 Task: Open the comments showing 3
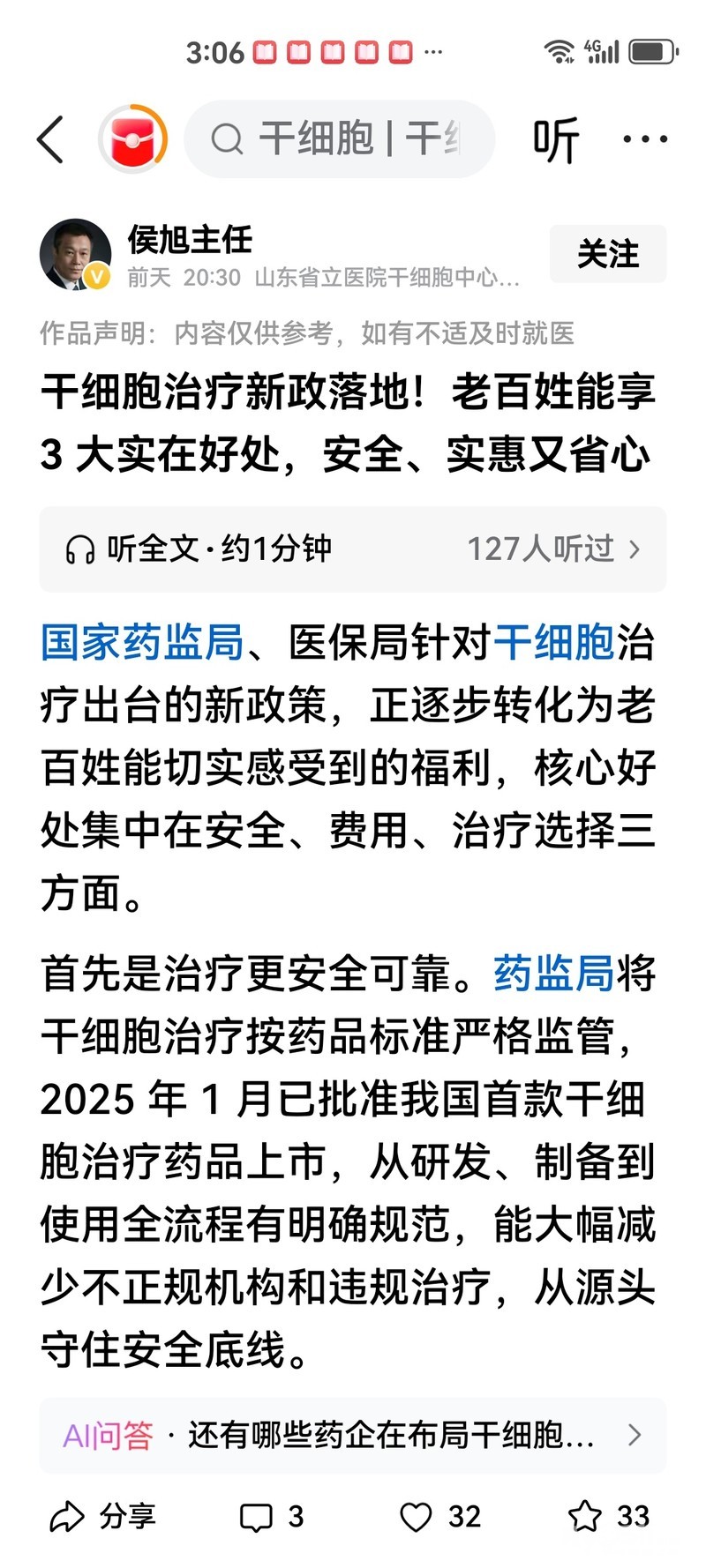(x=272, y=1517)
